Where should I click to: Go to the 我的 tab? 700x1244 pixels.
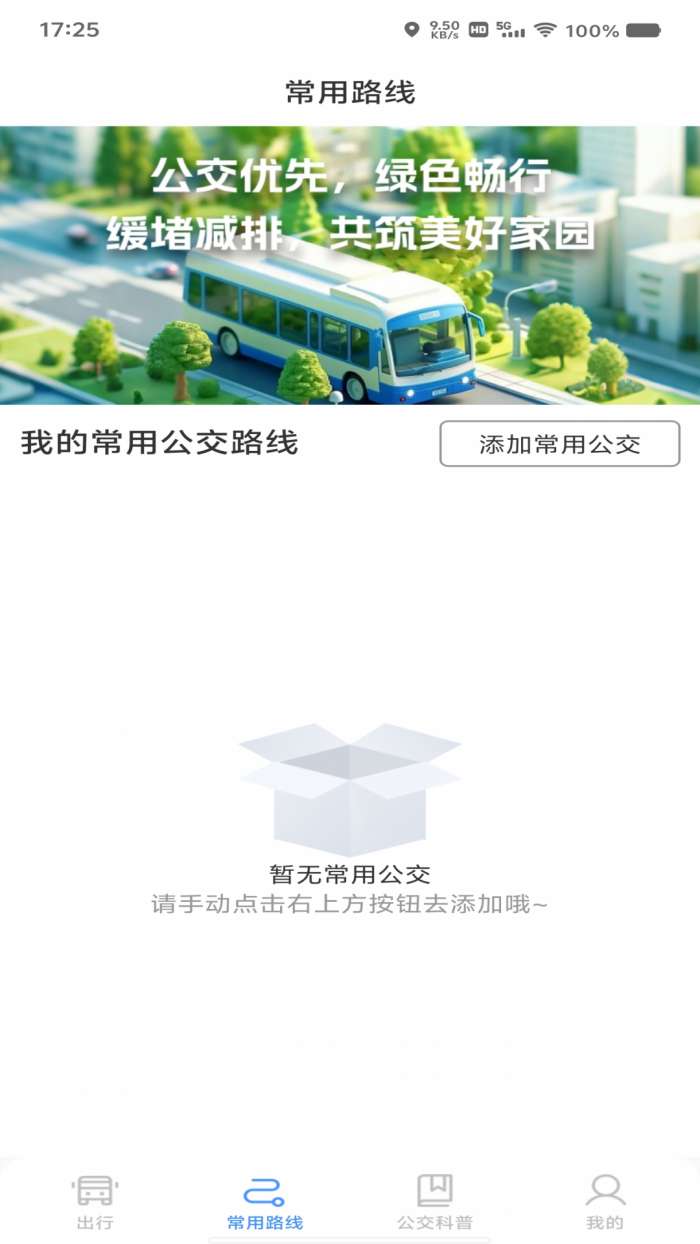(x=605, y=1203)
